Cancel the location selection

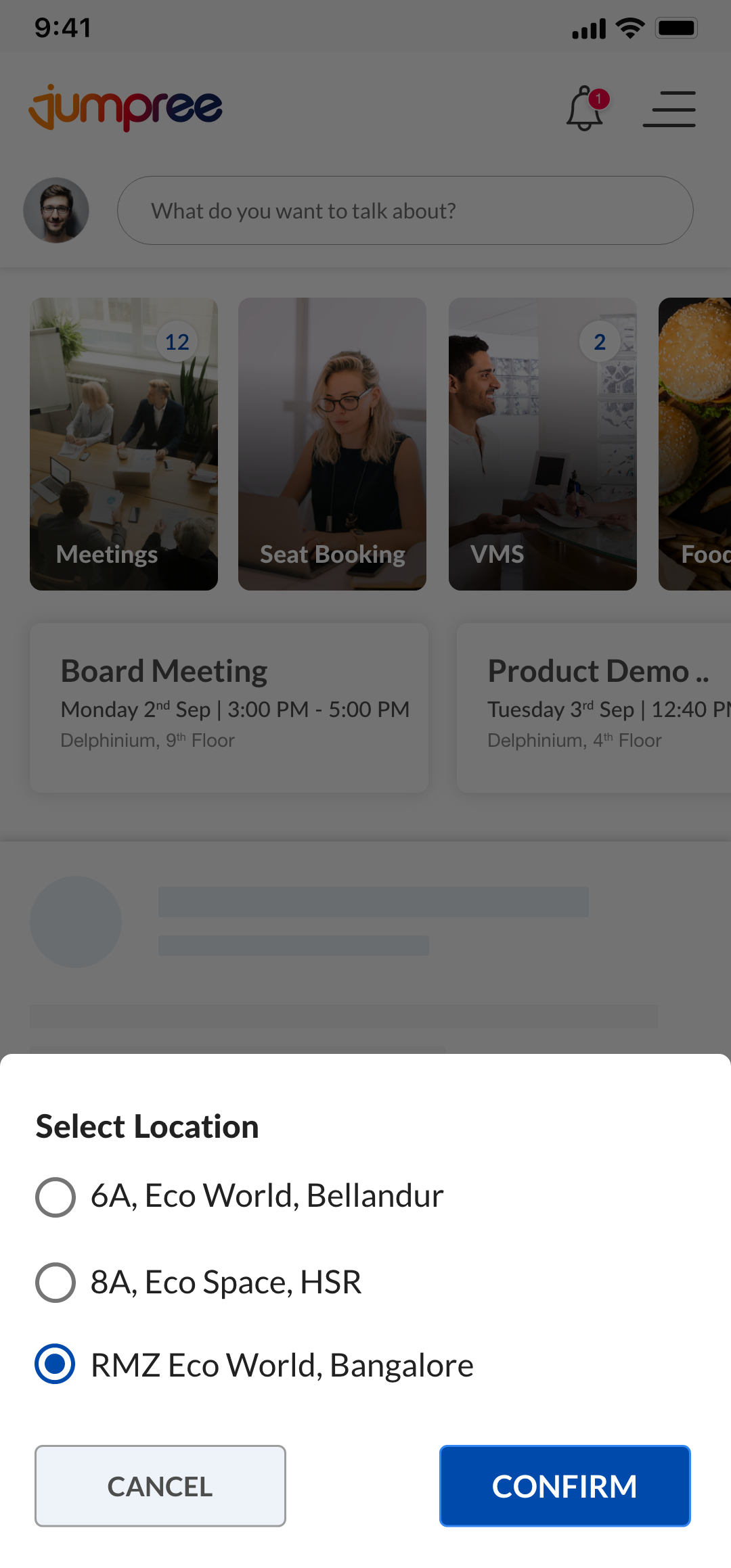click(x=160, y=1486)
